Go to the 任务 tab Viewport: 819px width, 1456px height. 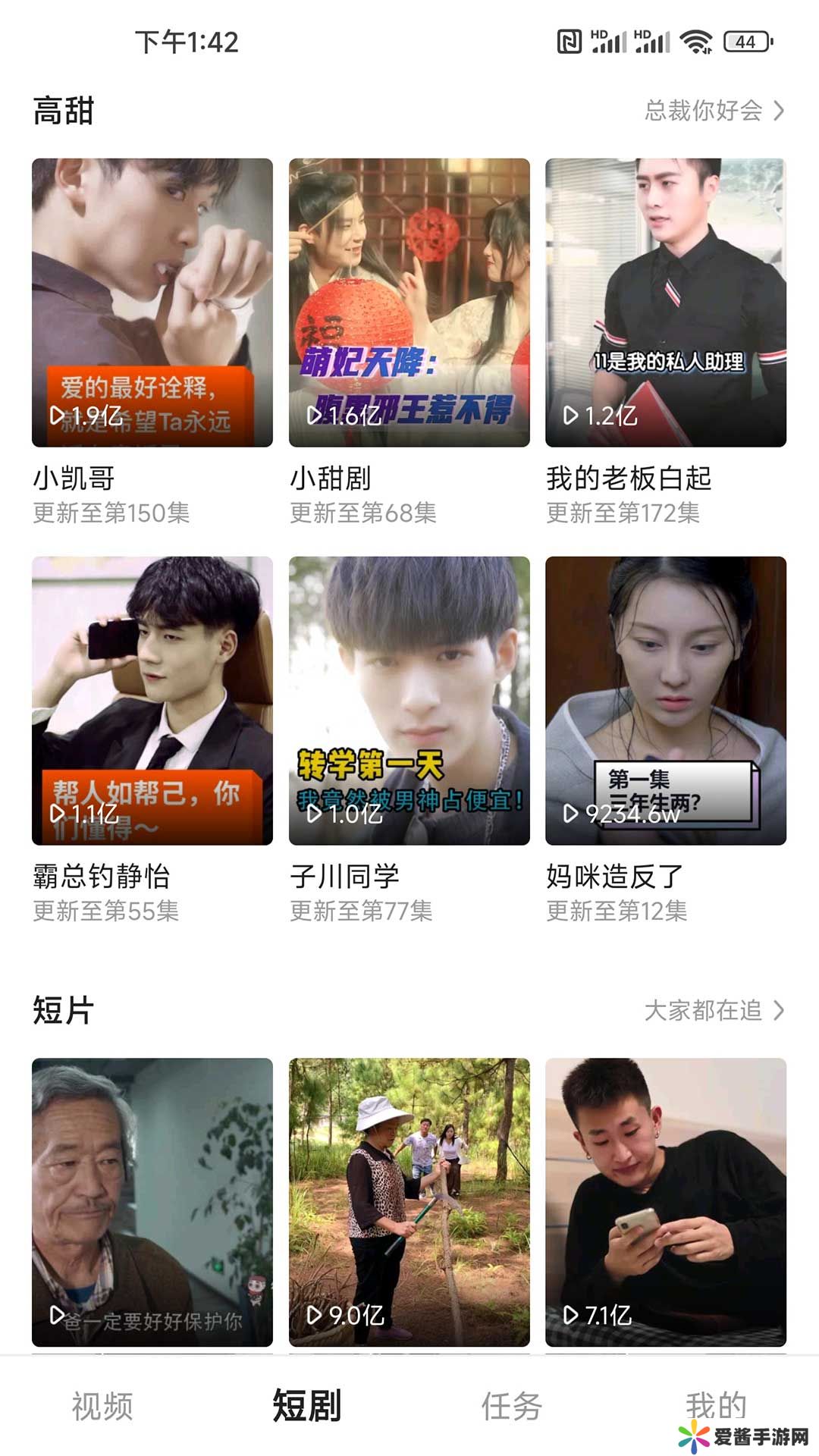pos(512,1406)
